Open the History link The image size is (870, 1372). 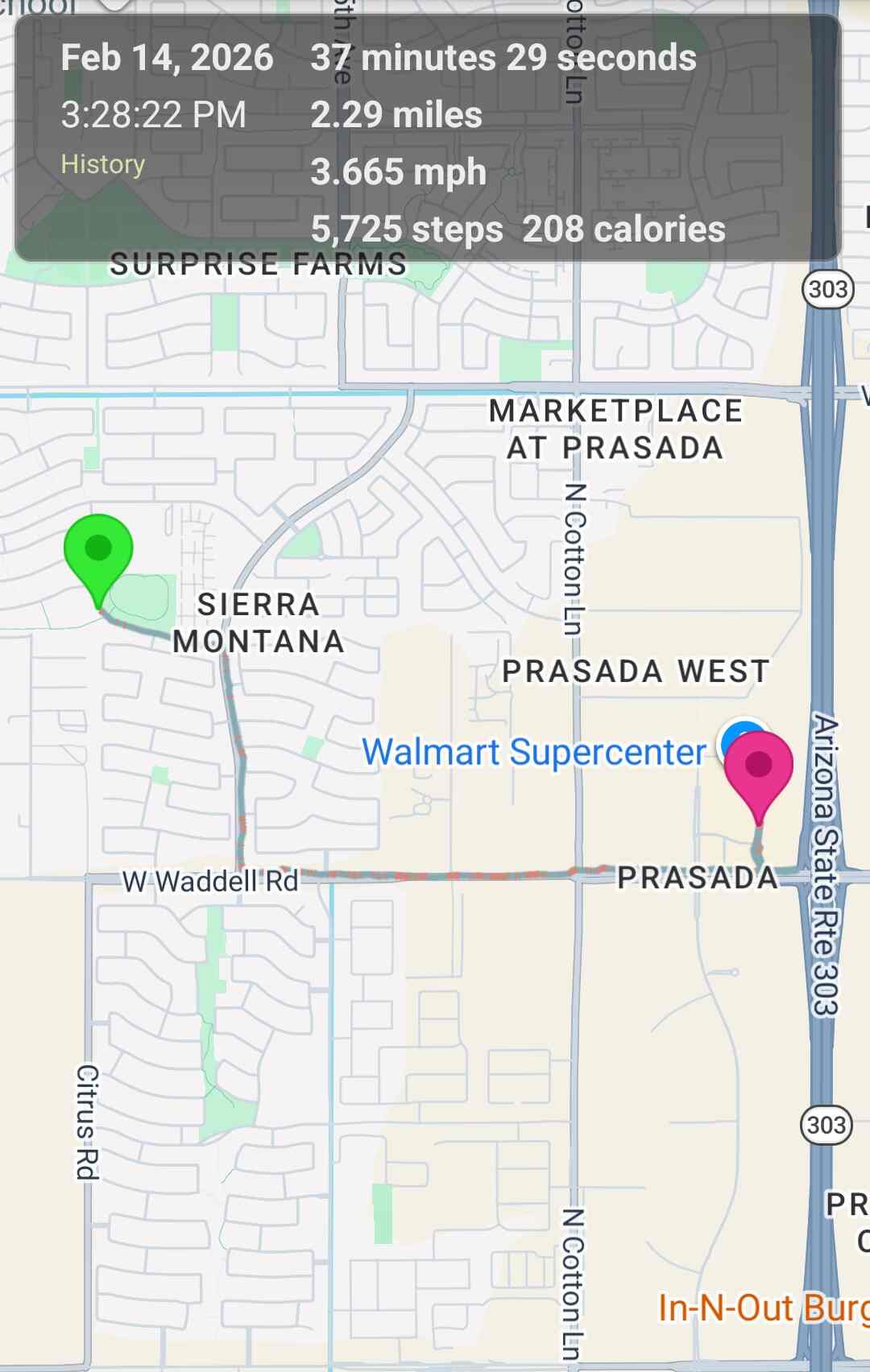[103, 164]
